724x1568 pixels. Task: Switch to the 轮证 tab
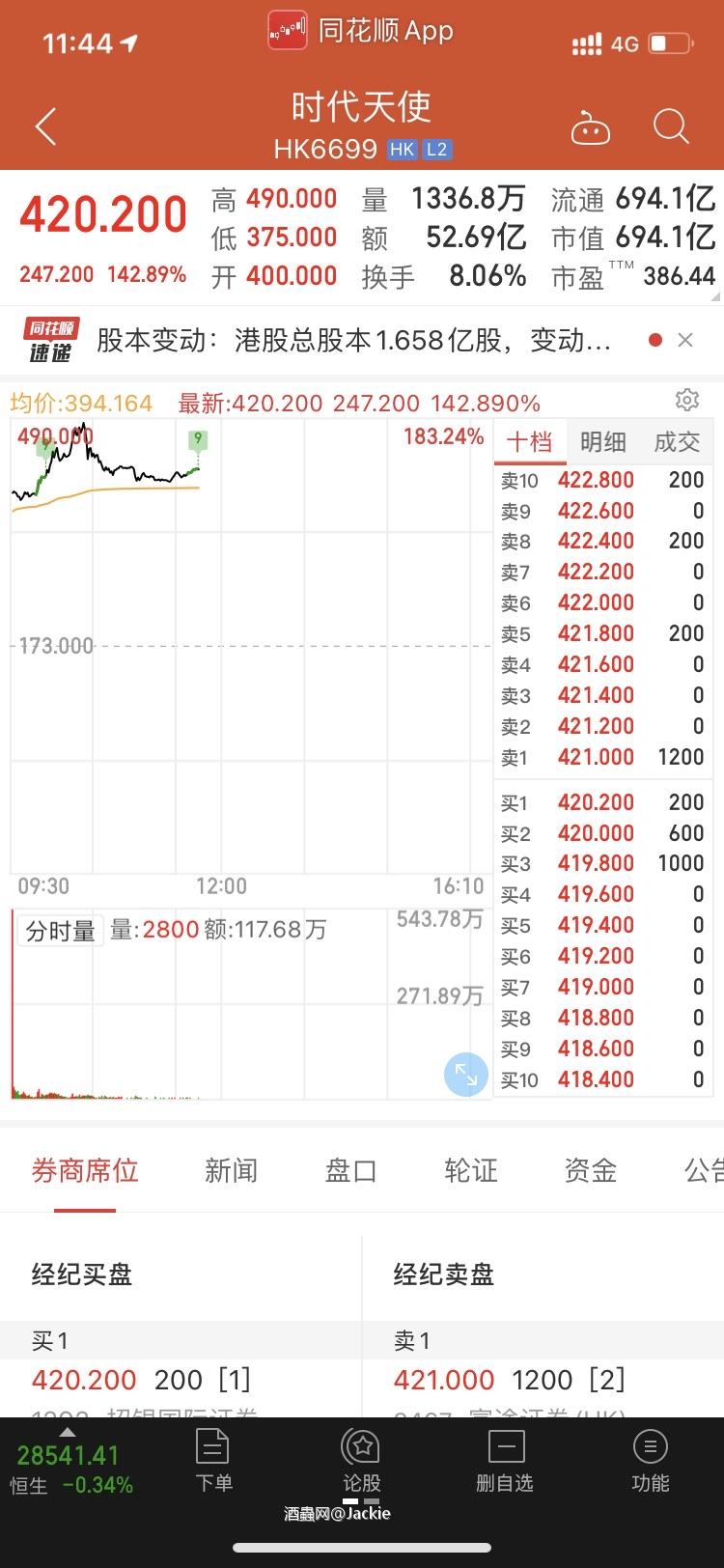point(470,1171)
